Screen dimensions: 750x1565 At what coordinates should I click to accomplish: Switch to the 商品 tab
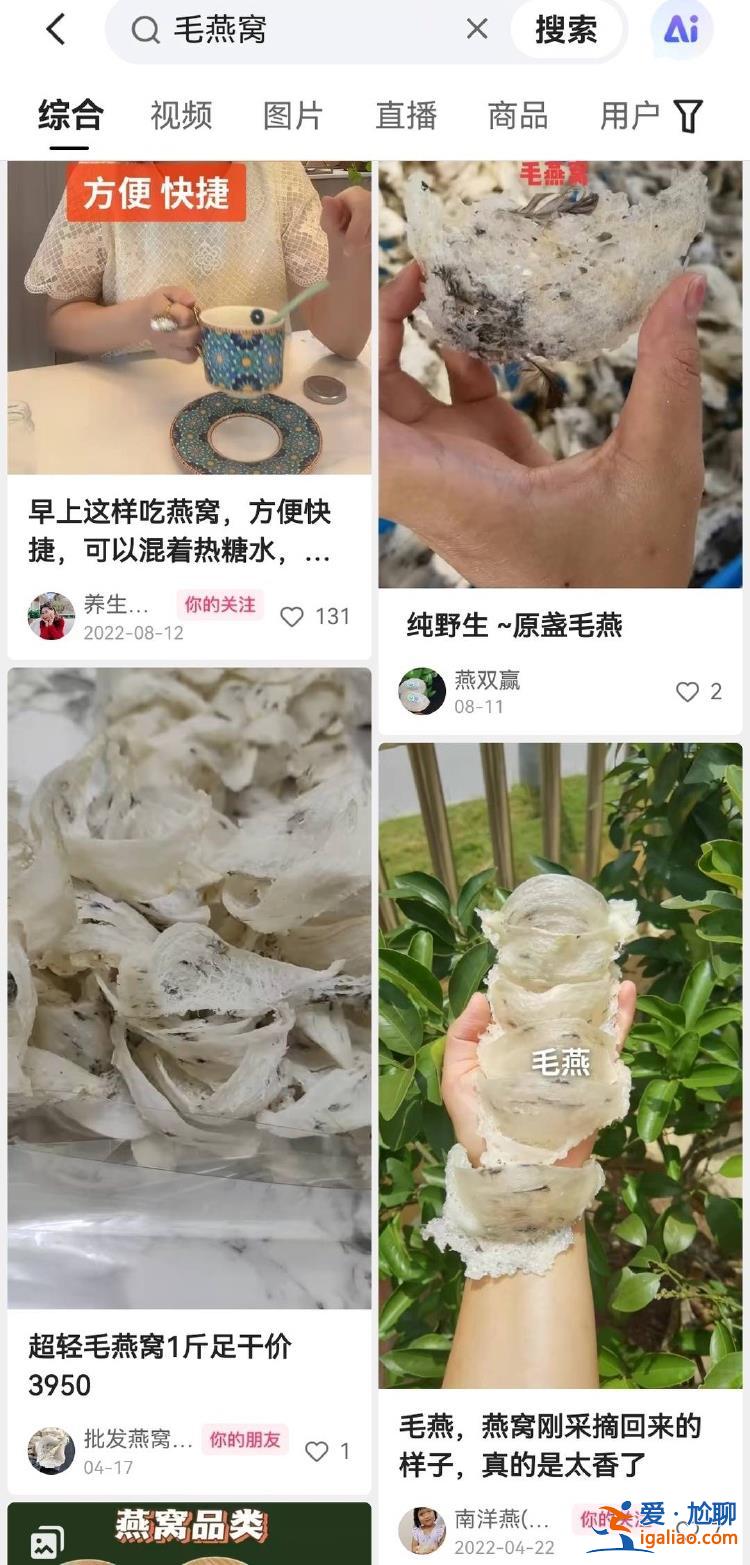coord(518,116)
